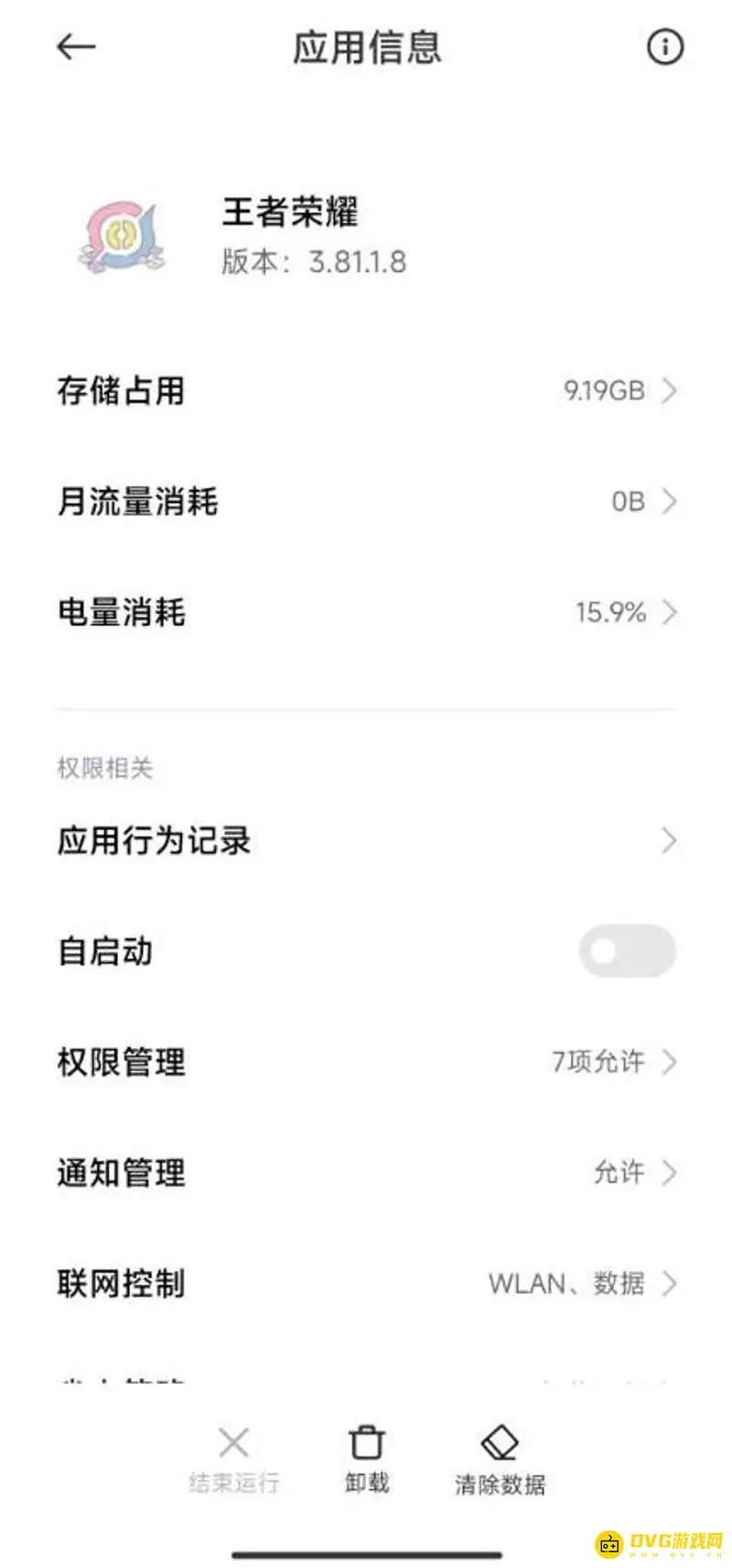Tap the 15.9% battery consumption value
This screenshot has width=732, height=1568.
tap(611, 611)
